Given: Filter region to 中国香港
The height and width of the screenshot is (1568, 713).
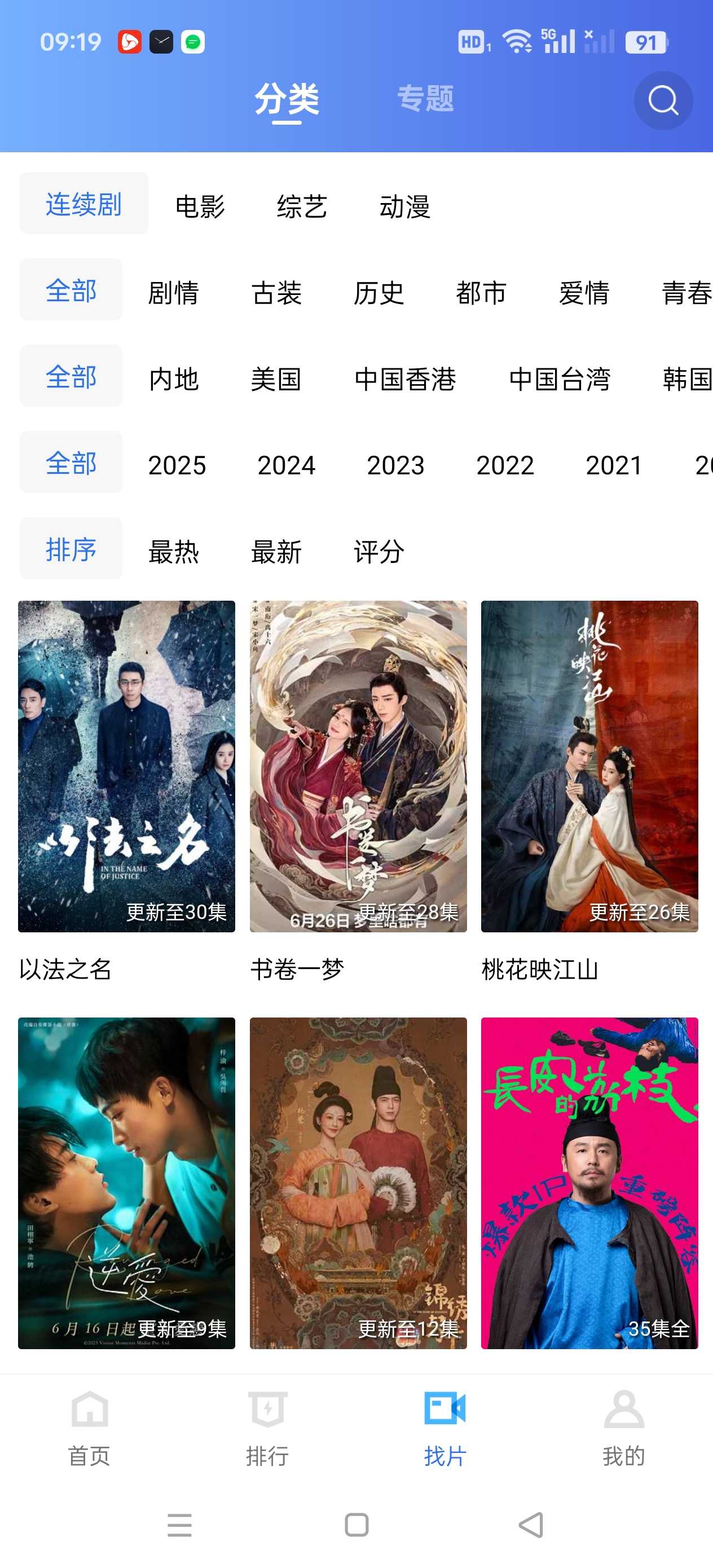Looking at the screenshot, I should tap(405, 379).
